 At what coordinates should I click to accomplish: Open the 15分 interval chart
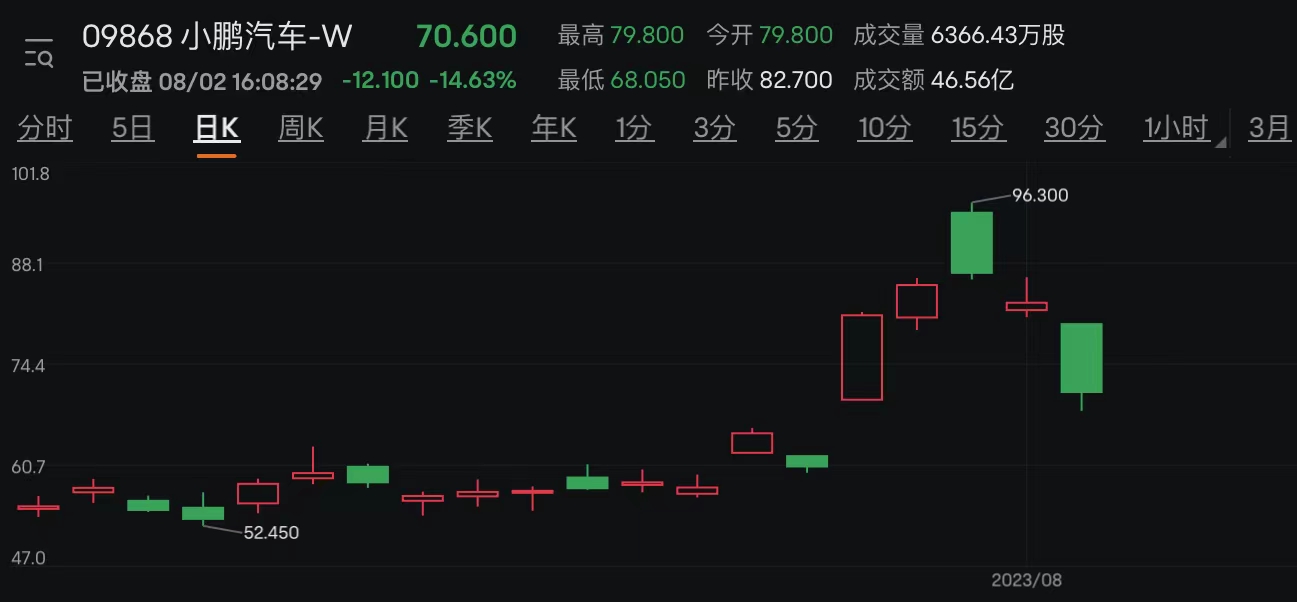click(977, 129)
